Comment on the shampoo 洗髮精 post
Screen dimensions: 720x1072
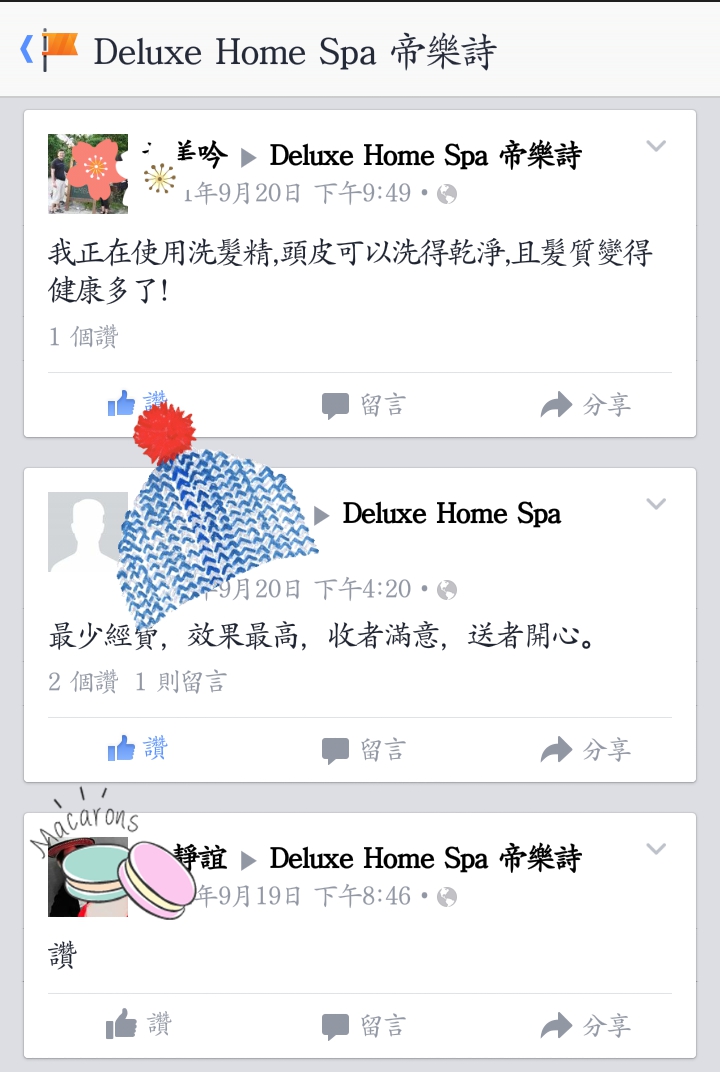click(x=362, y=405)
